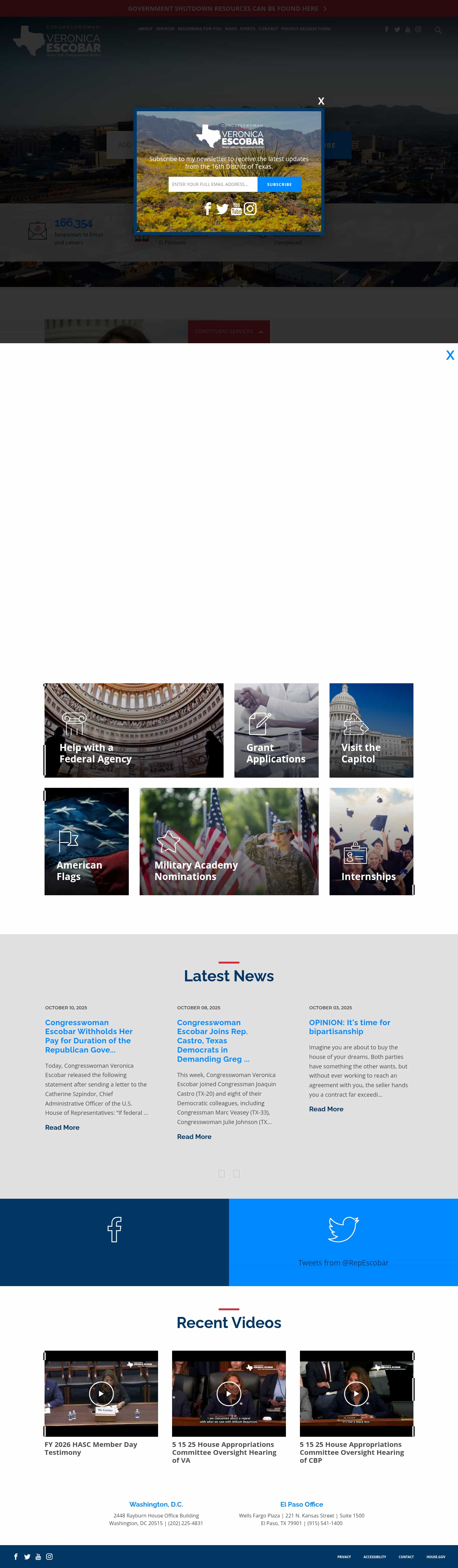The image size is (458, 1568).
Task: Select the Visit the Capitol tile
Action: [x=371, y=730]
